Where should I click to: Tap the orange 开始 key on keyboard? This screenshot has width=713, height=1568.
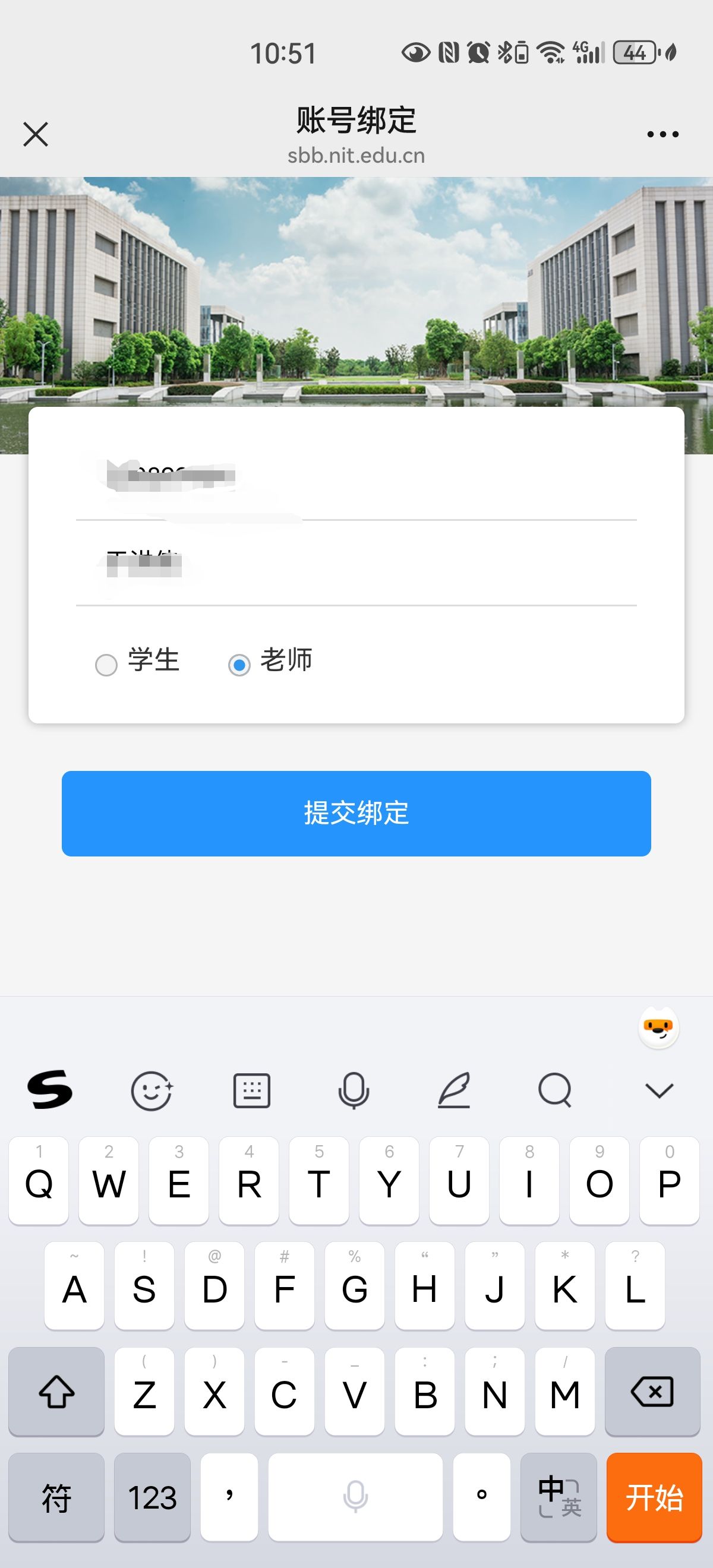(654, 1497)
